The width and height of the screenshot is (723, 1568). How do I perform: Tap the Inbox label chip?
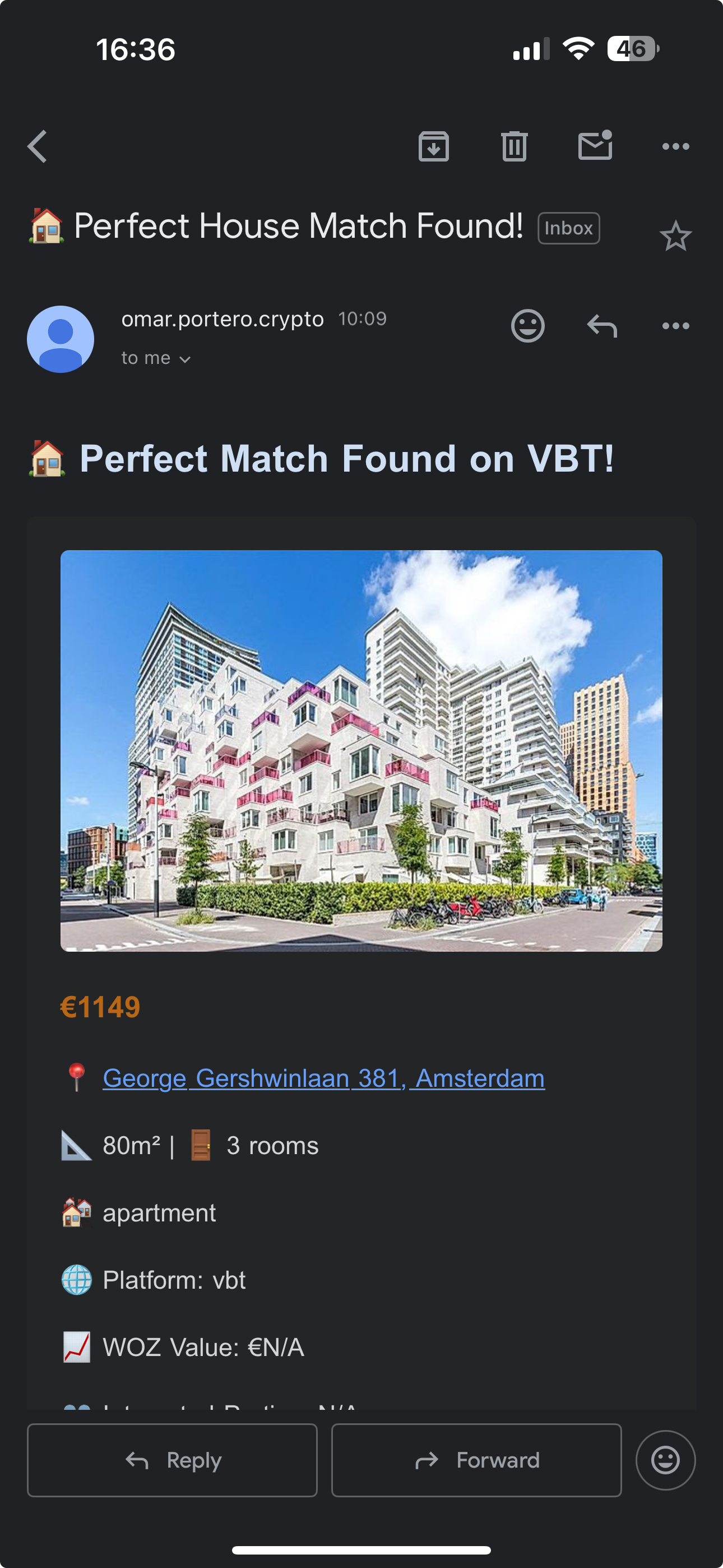(568, 228)
